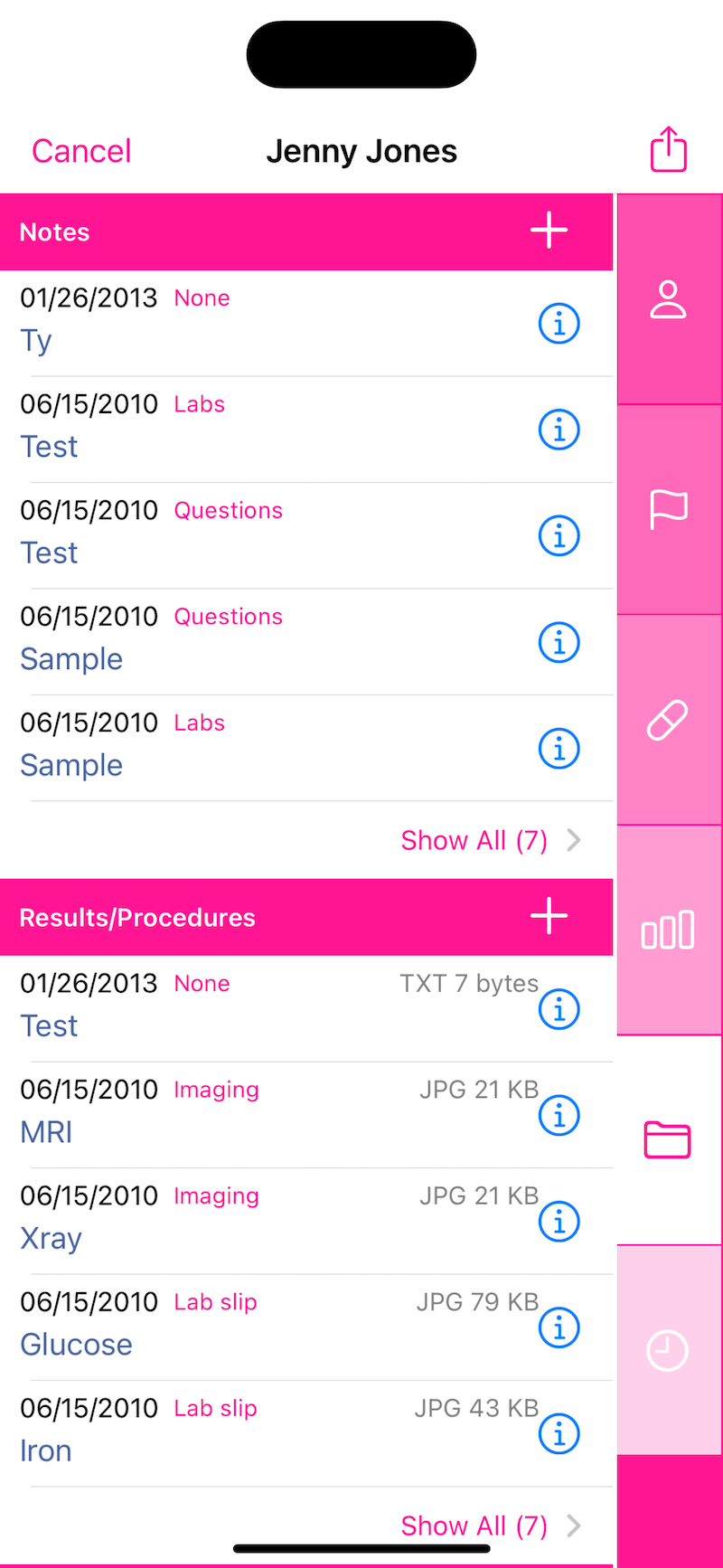Image resolution: width=723 pixels, height=1568 pixels.
Task: Switch to the clock history tab
Action: click(x=669, y=1350)
